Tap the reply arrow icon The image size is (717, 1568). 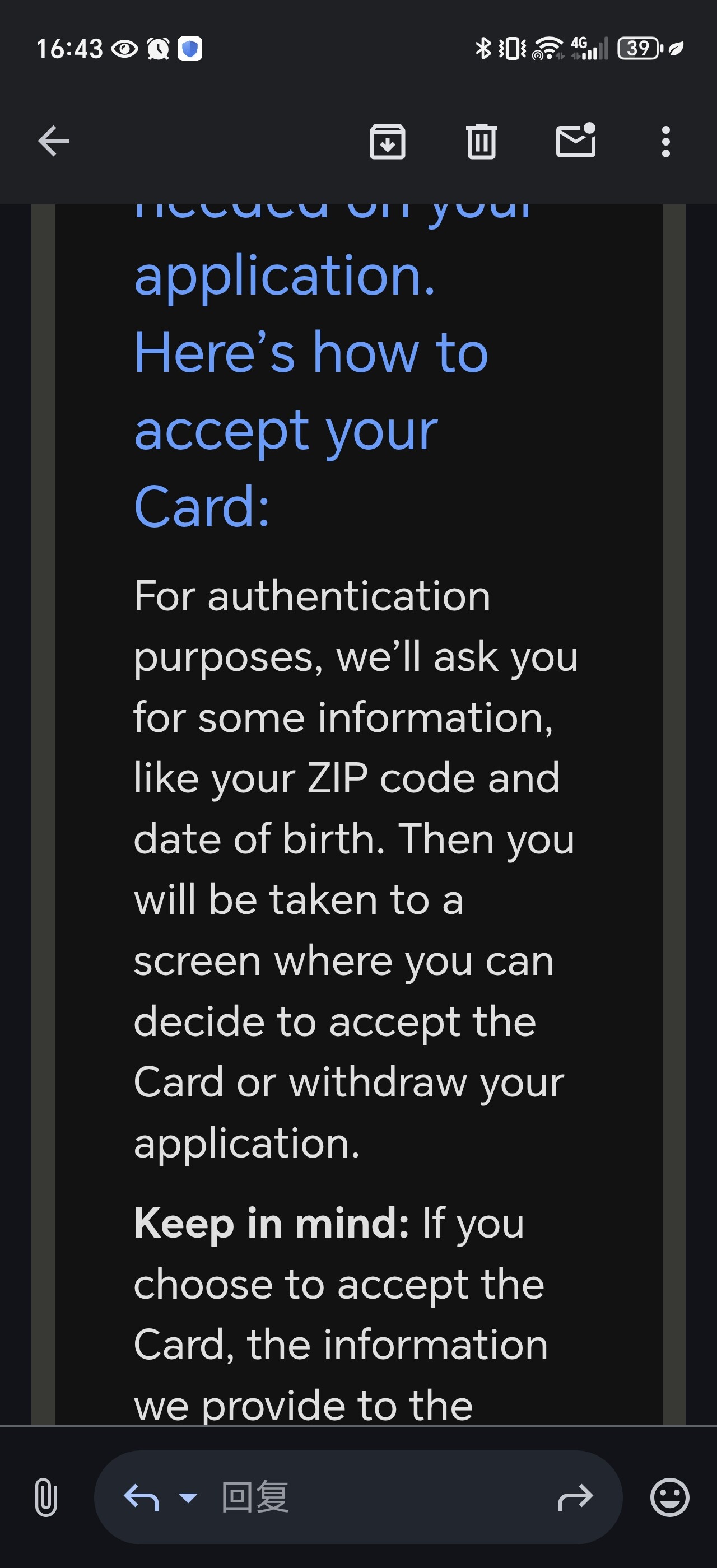[x=141, y=1497]
